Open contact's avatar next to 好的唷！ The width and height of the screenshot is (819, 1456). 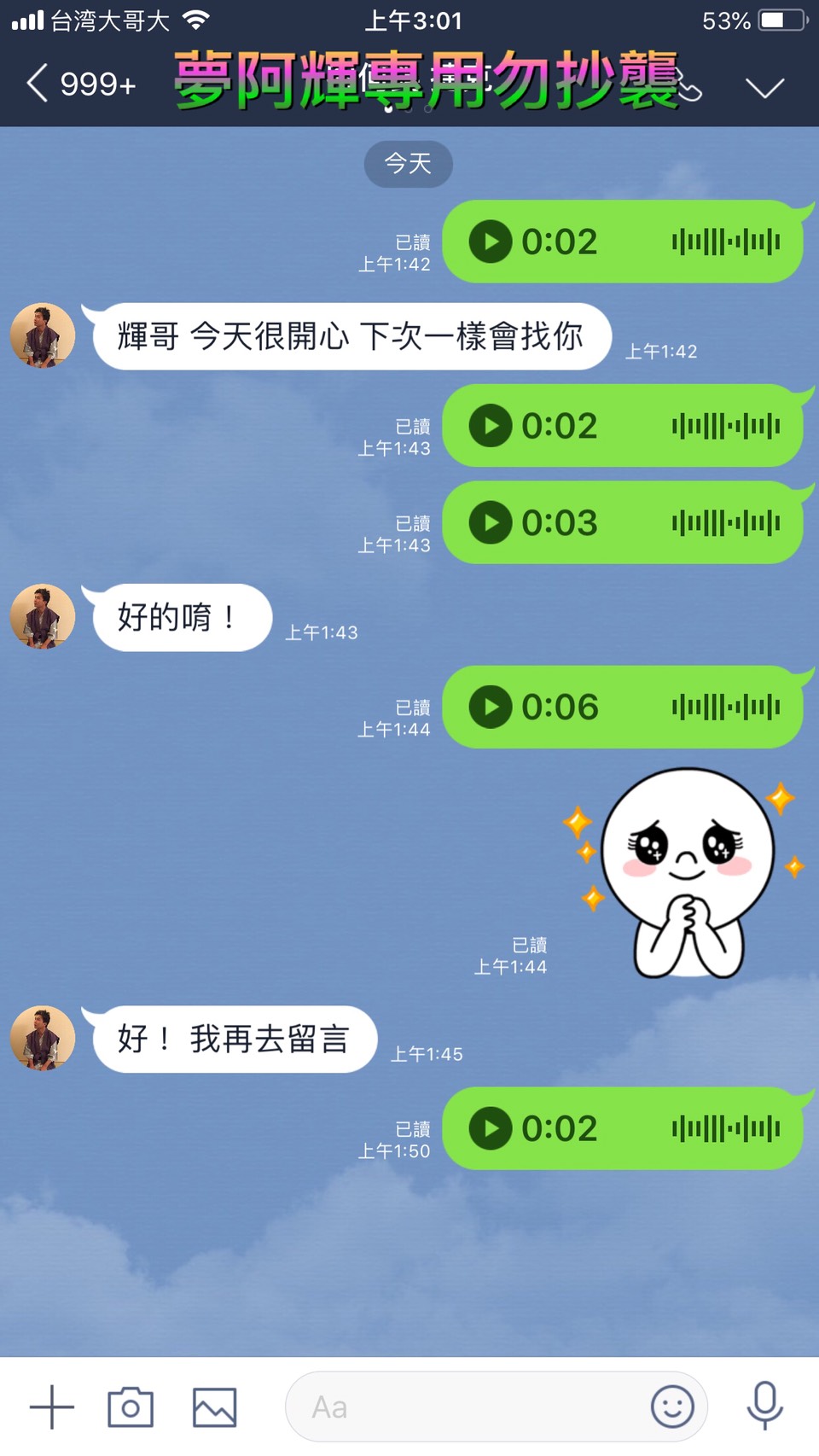point(43,617)
